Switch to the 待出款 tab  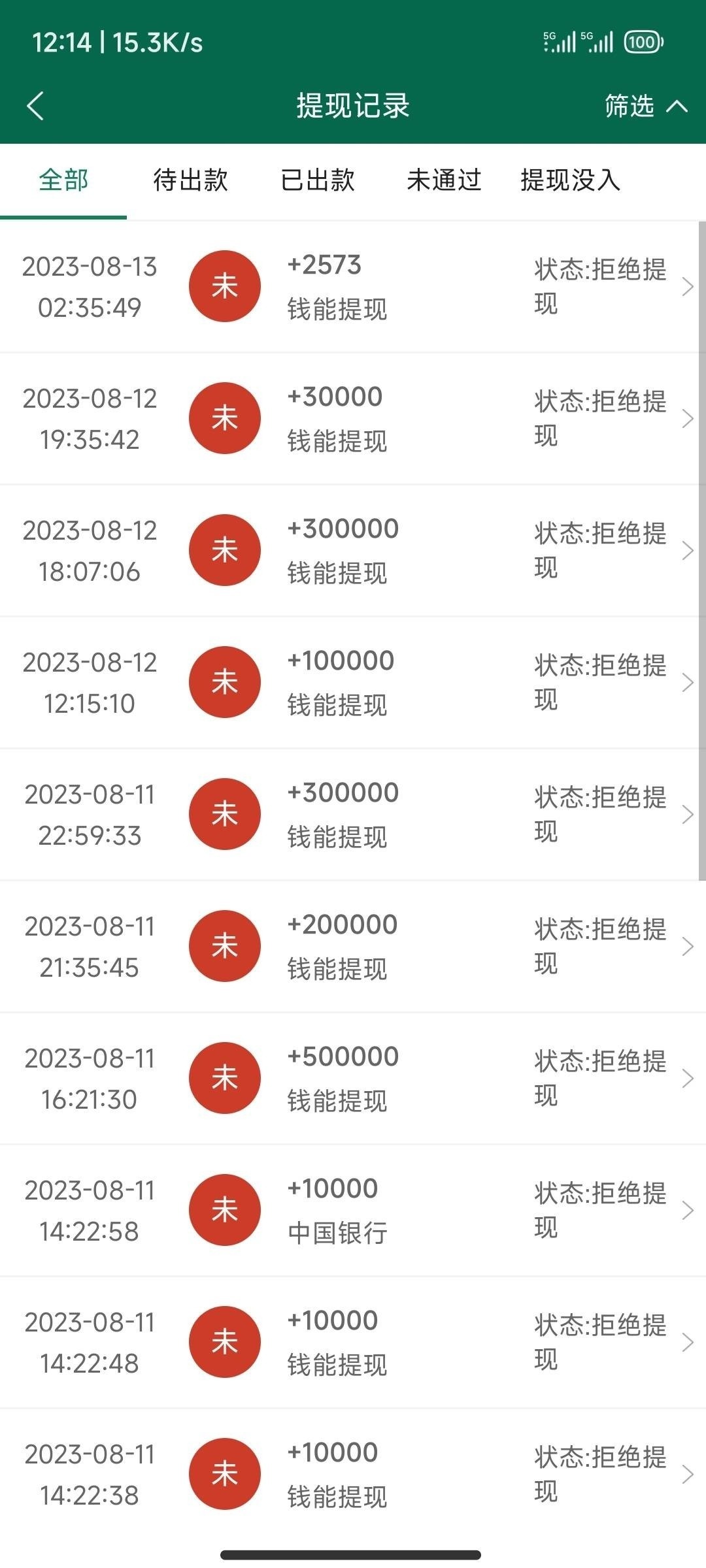[x=190, y=180]
